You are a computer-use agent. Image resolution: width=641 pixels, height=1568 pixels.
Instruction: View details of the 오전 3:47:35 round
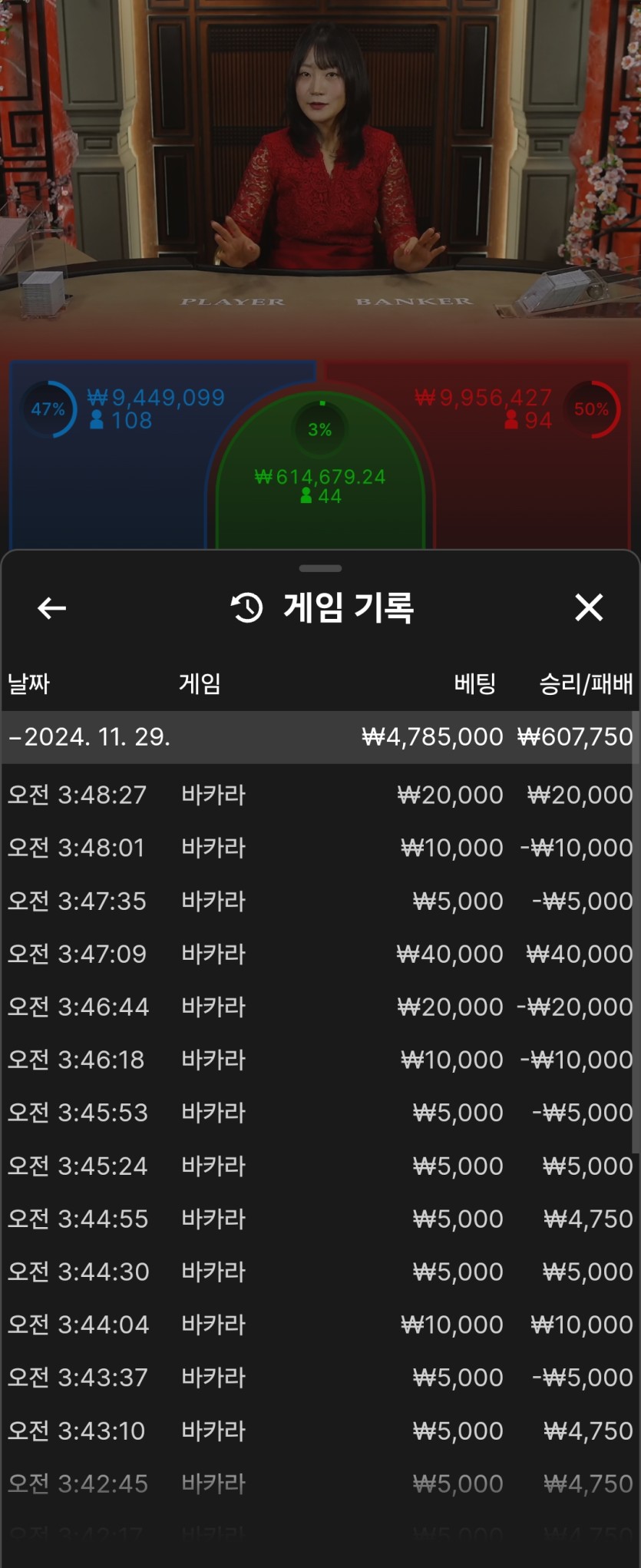click(319, 901)
